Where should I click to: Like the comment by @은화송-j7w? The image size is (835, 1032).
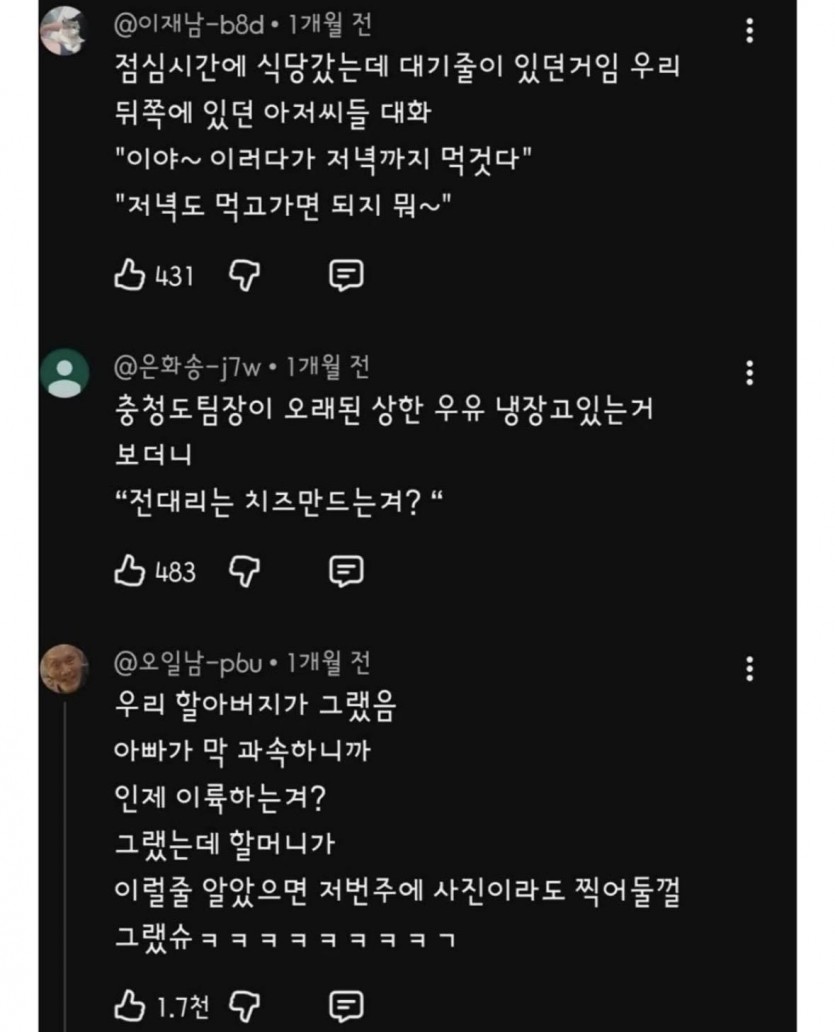(130, 571)
